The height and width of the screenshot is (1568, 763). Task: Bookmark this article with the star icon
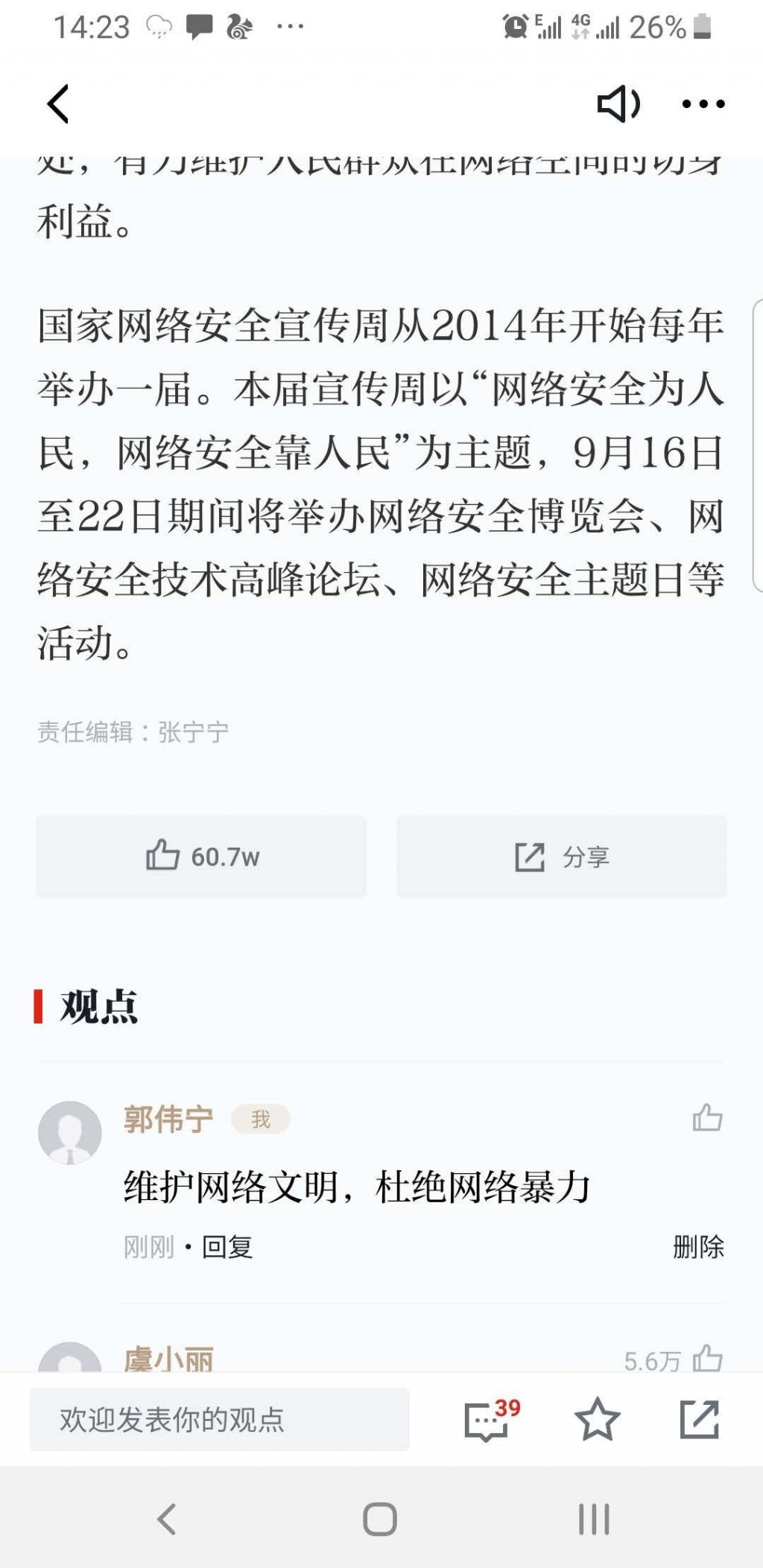597,1420
